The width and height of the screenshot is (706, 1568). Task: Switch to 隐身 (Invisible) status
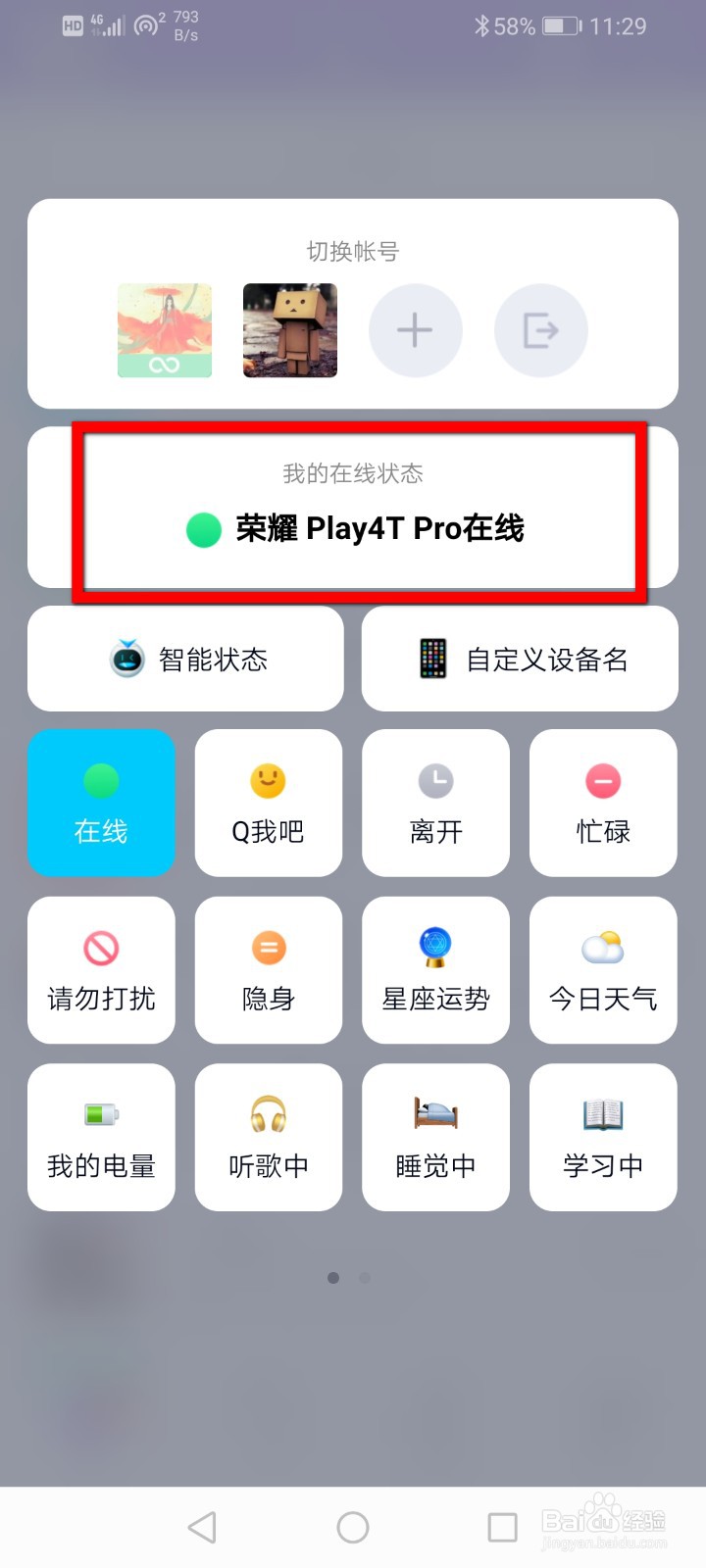(268, 969)
